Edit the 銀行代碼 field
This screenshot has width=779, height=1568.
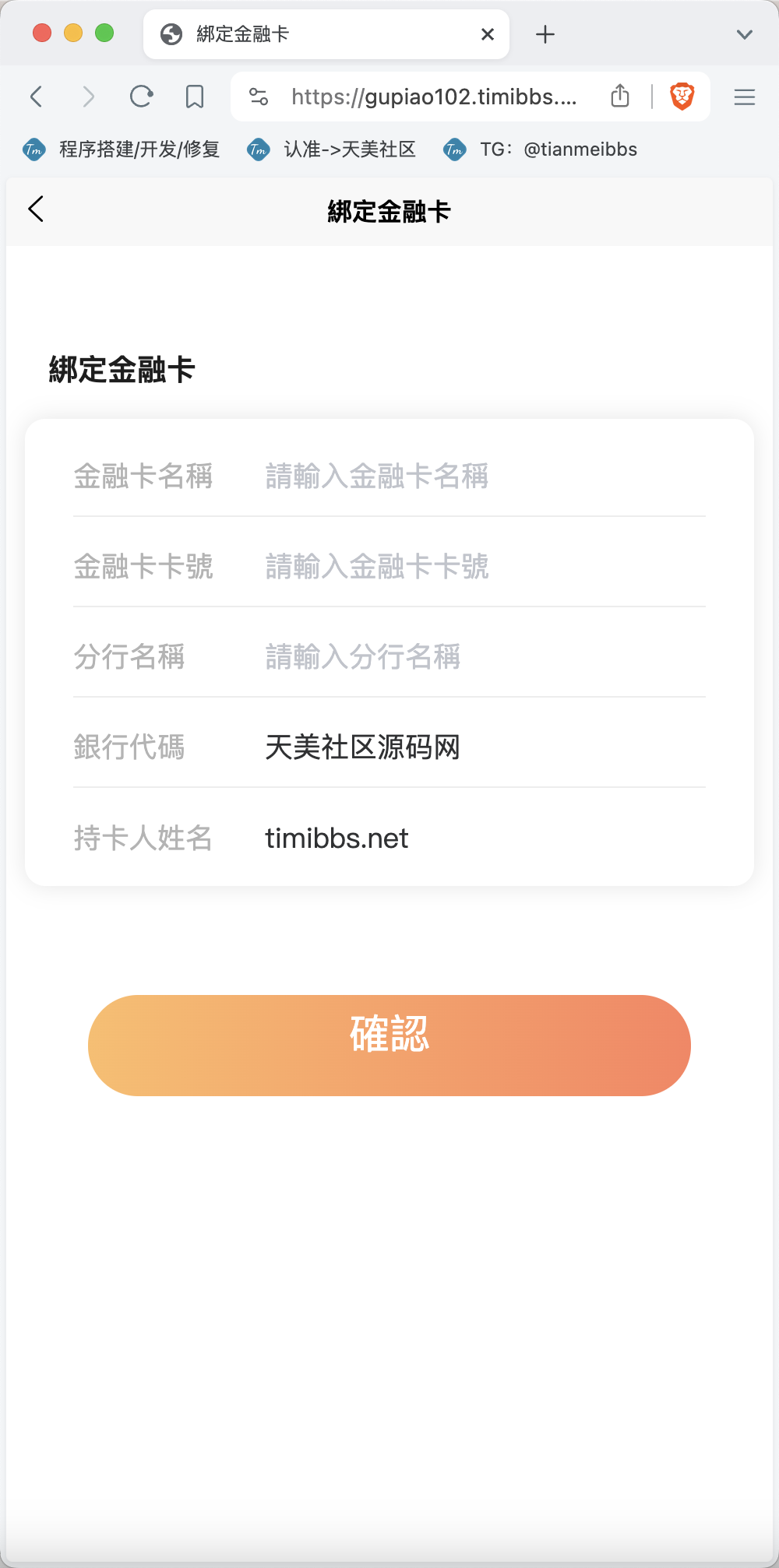point(485,747)
